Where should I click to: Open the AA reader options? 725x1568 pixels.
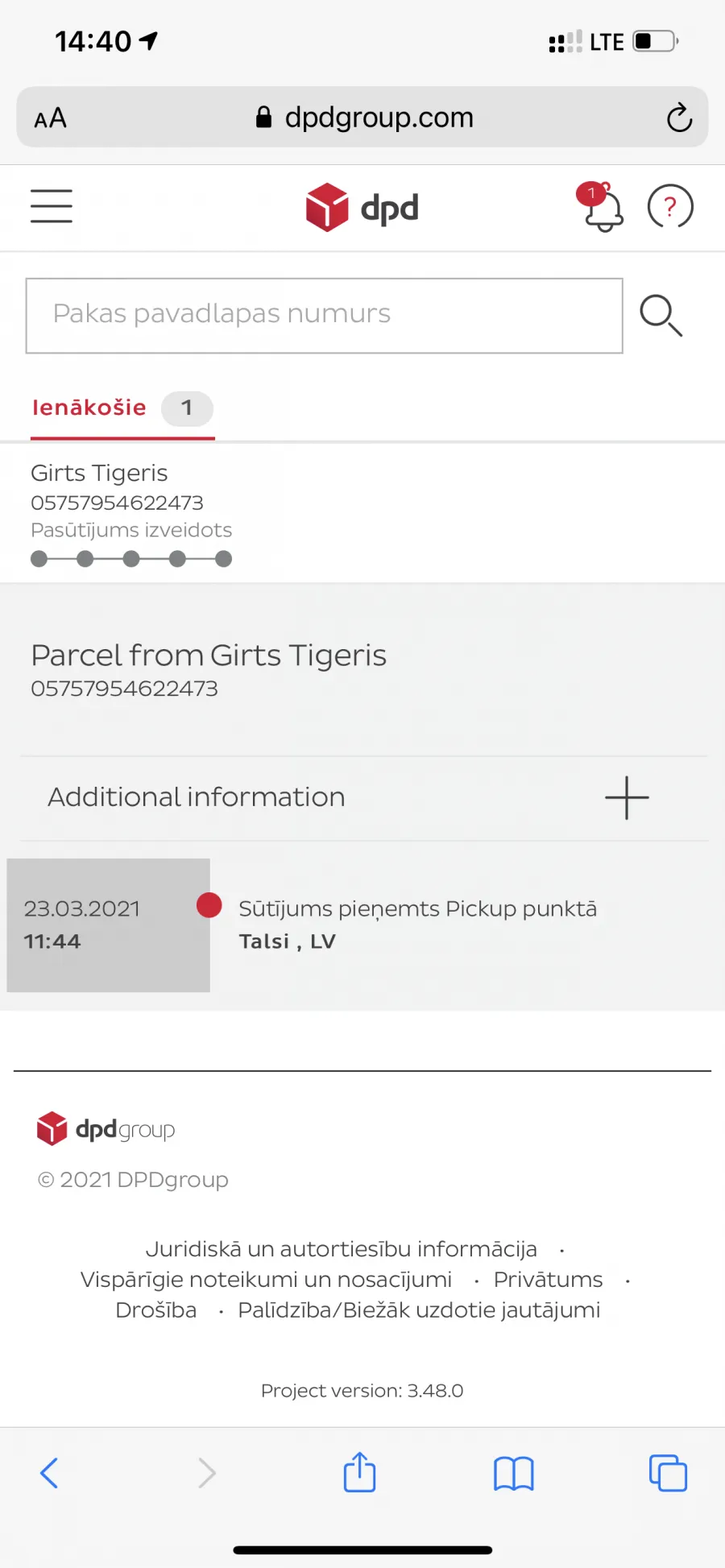pos(50,118)
